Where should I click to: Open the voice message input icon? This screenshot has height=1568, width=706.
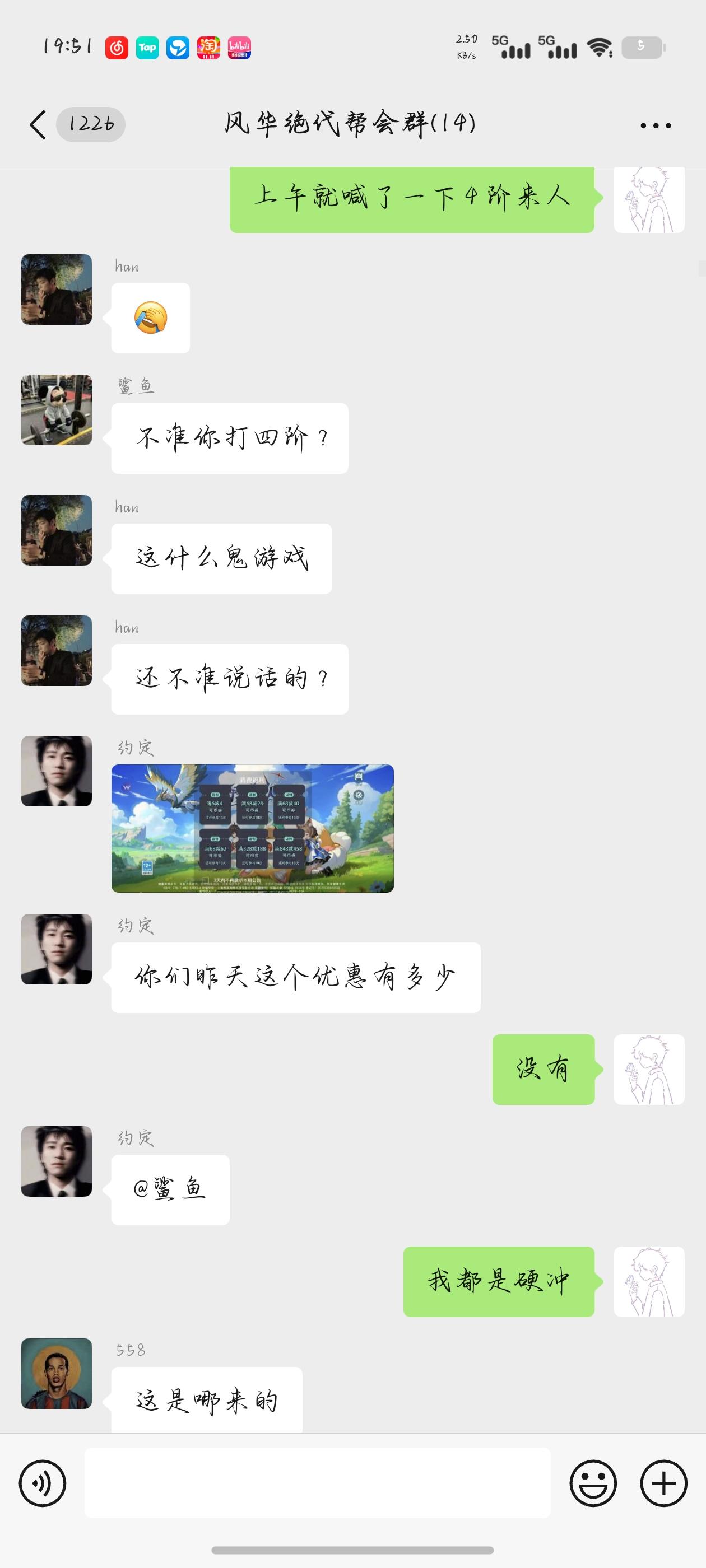click(x=43, y=1483)
